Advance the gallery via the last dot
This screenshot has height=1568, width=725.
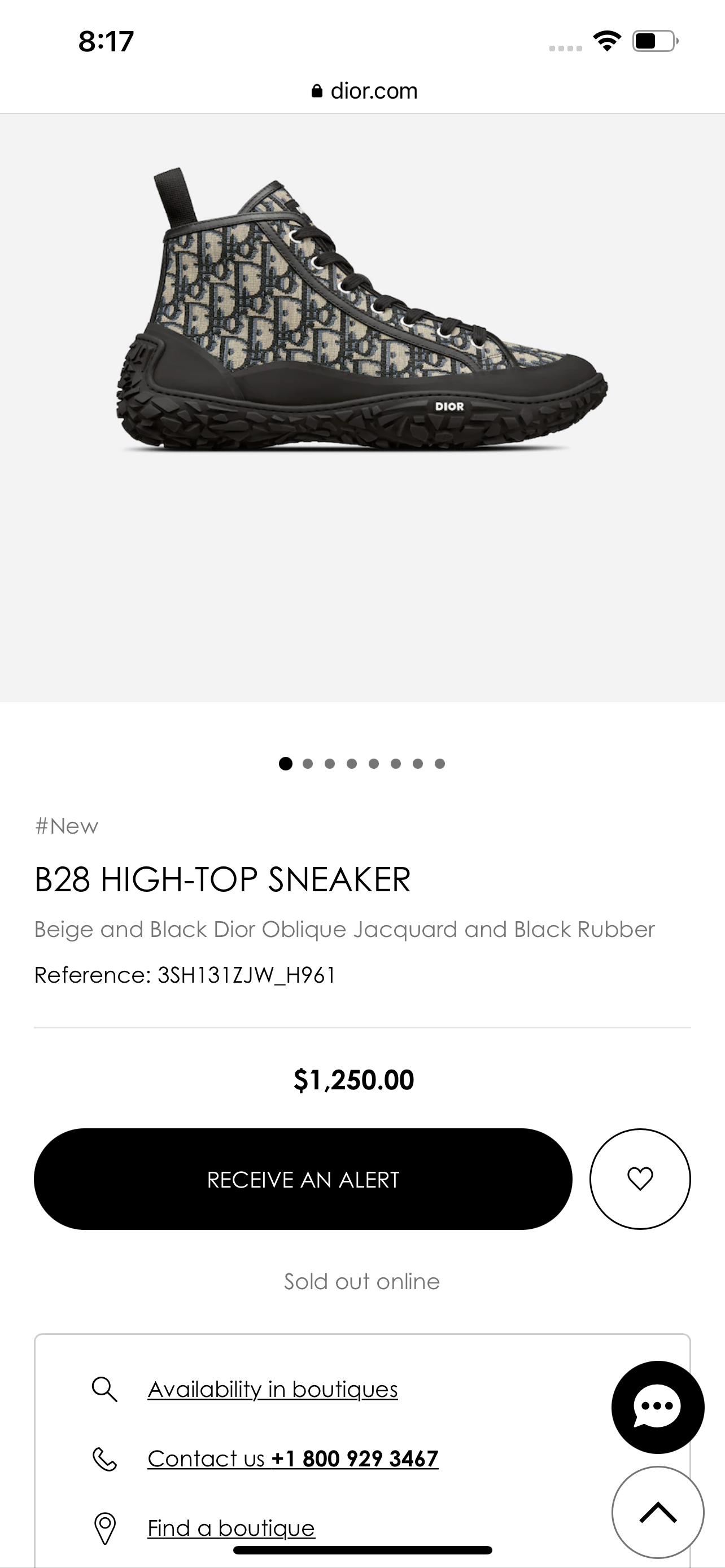(x=439, y=763)
